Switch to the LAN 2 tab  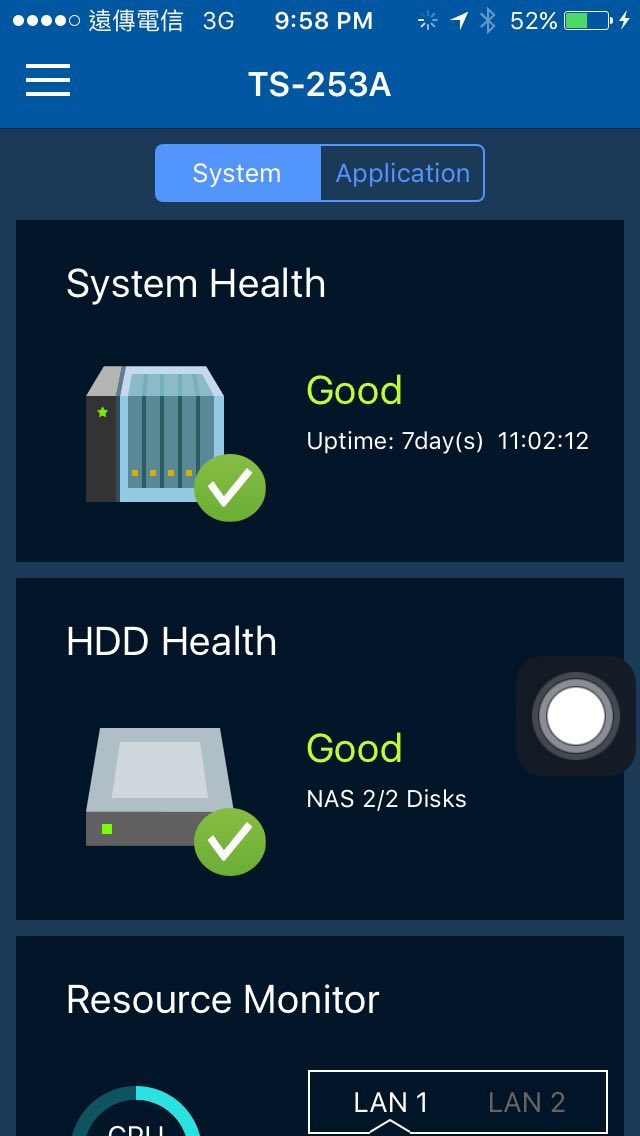(527, 1102)
